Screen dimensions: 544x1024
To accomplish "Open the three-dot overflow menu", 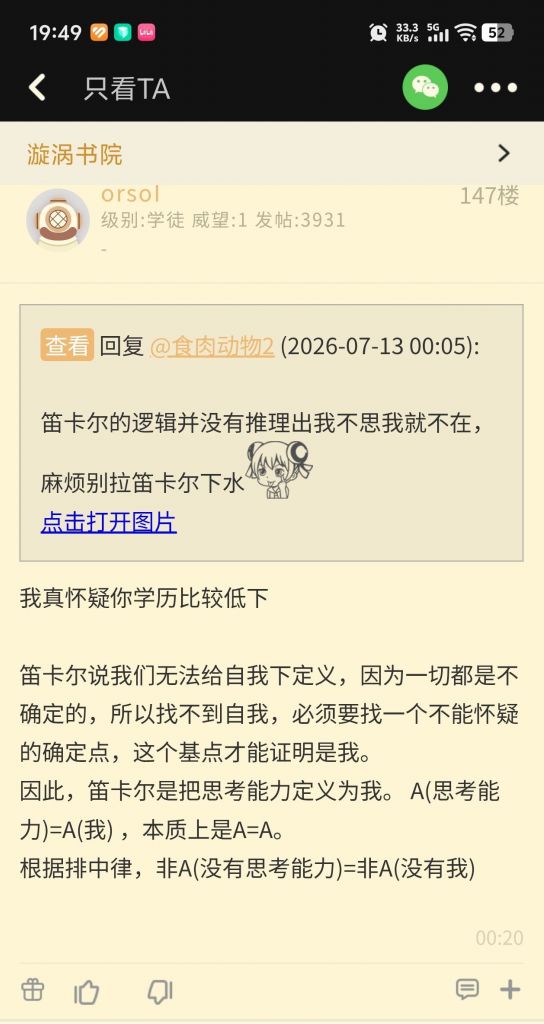I will pyautogui.click(x=496, y=88).
